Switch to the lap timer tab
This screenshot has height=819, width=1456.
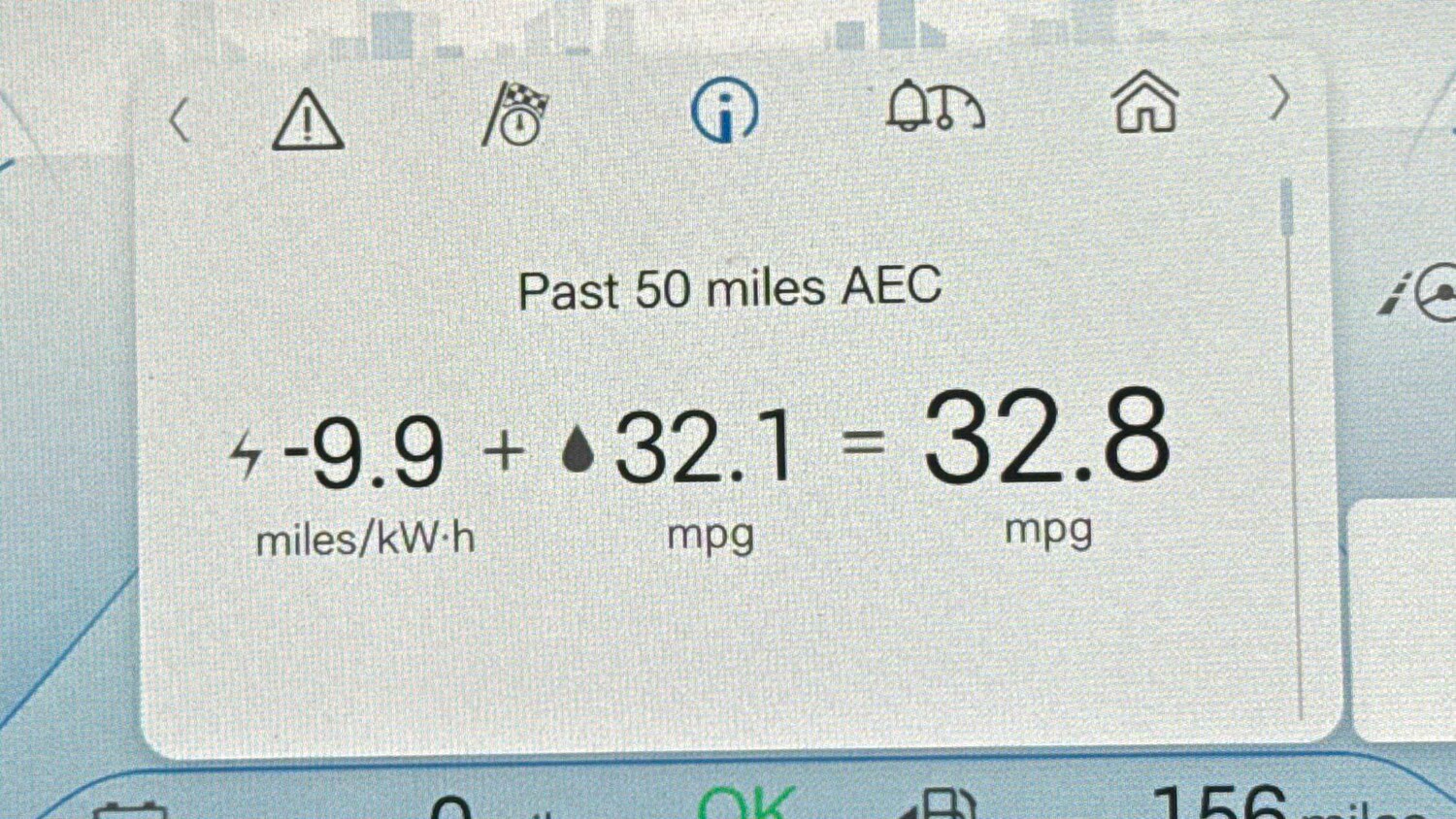(x=516, y=114)
